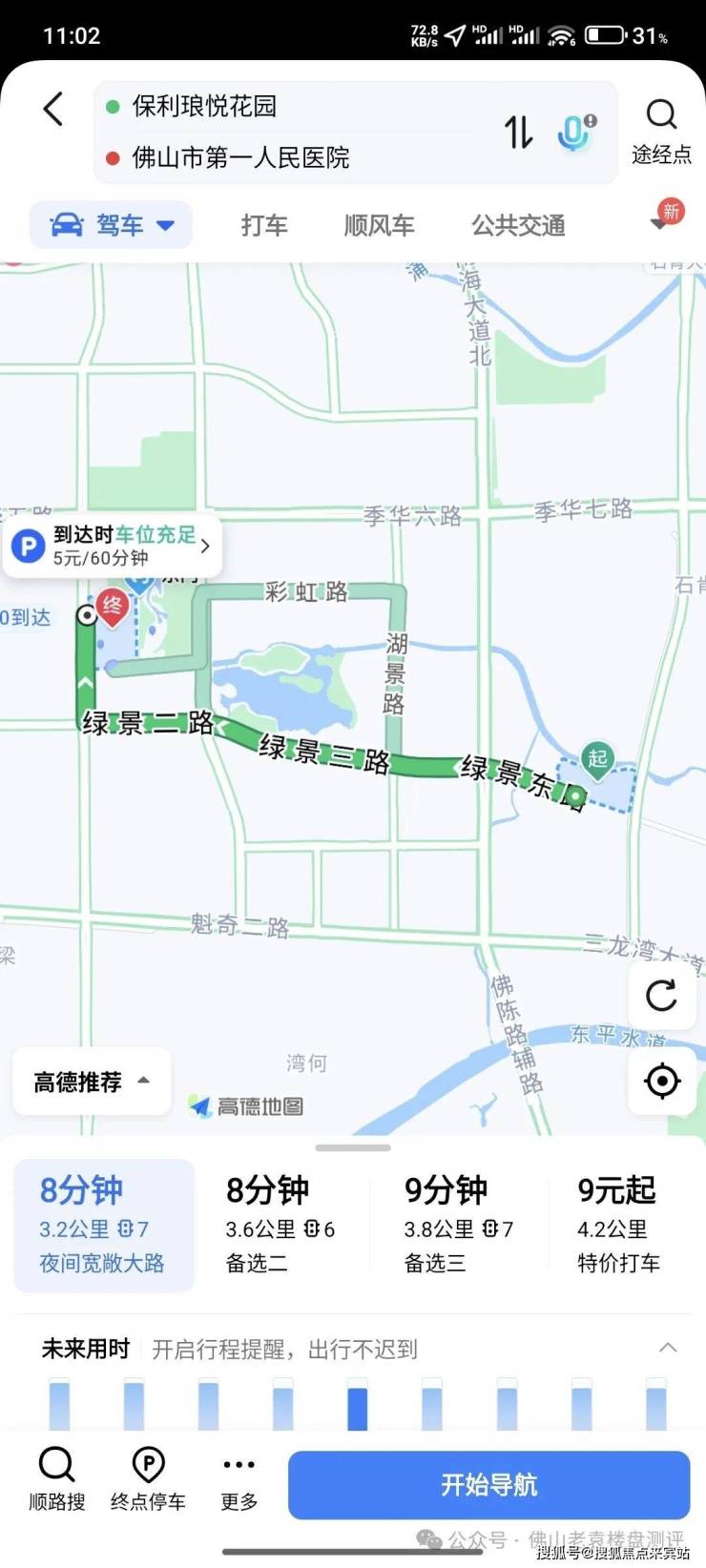Expand the 高德推荐 route preference

point(92,1082)
